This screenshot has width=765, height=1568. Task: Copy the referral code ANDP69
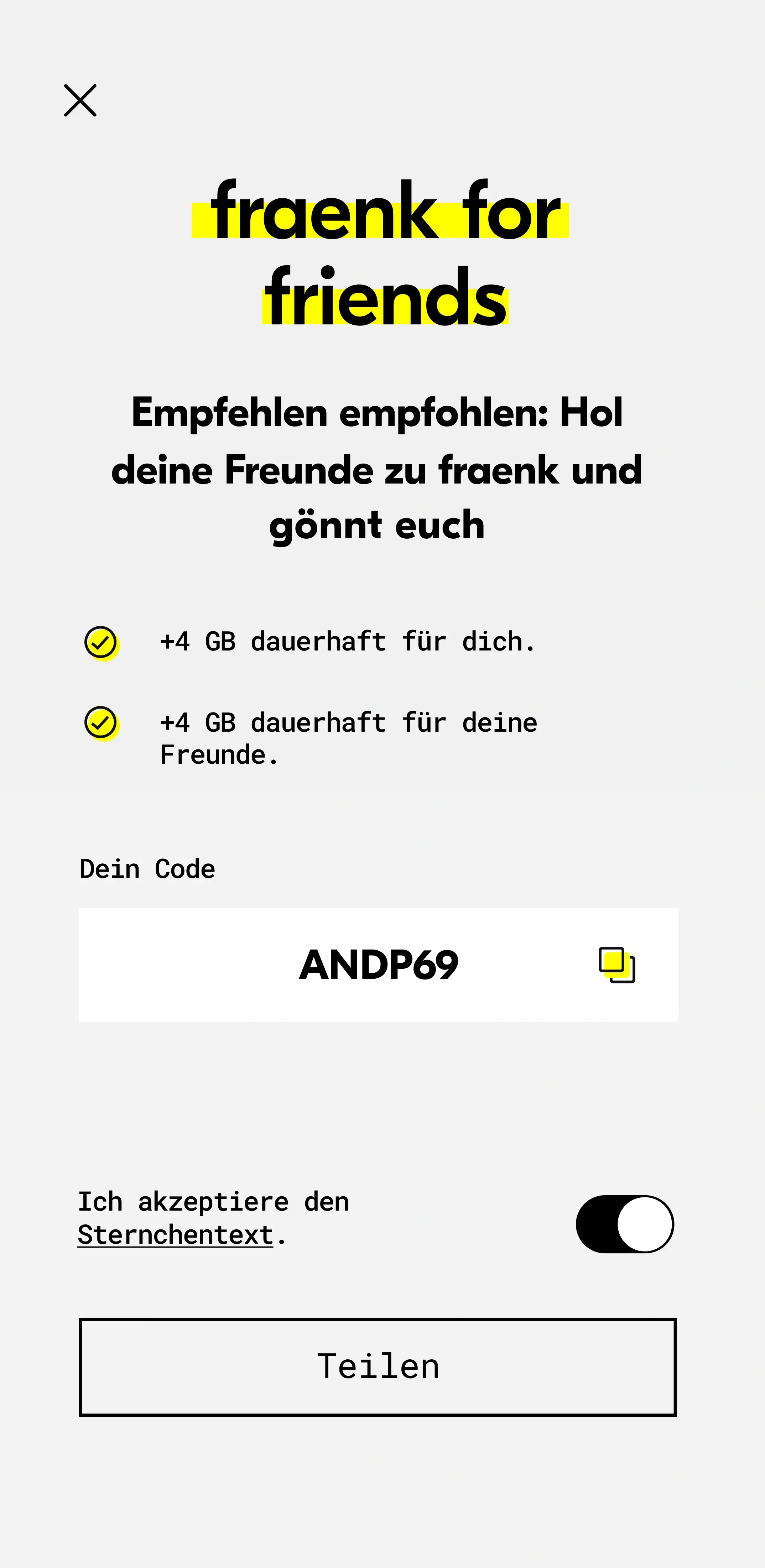click(x=617, y=965)
